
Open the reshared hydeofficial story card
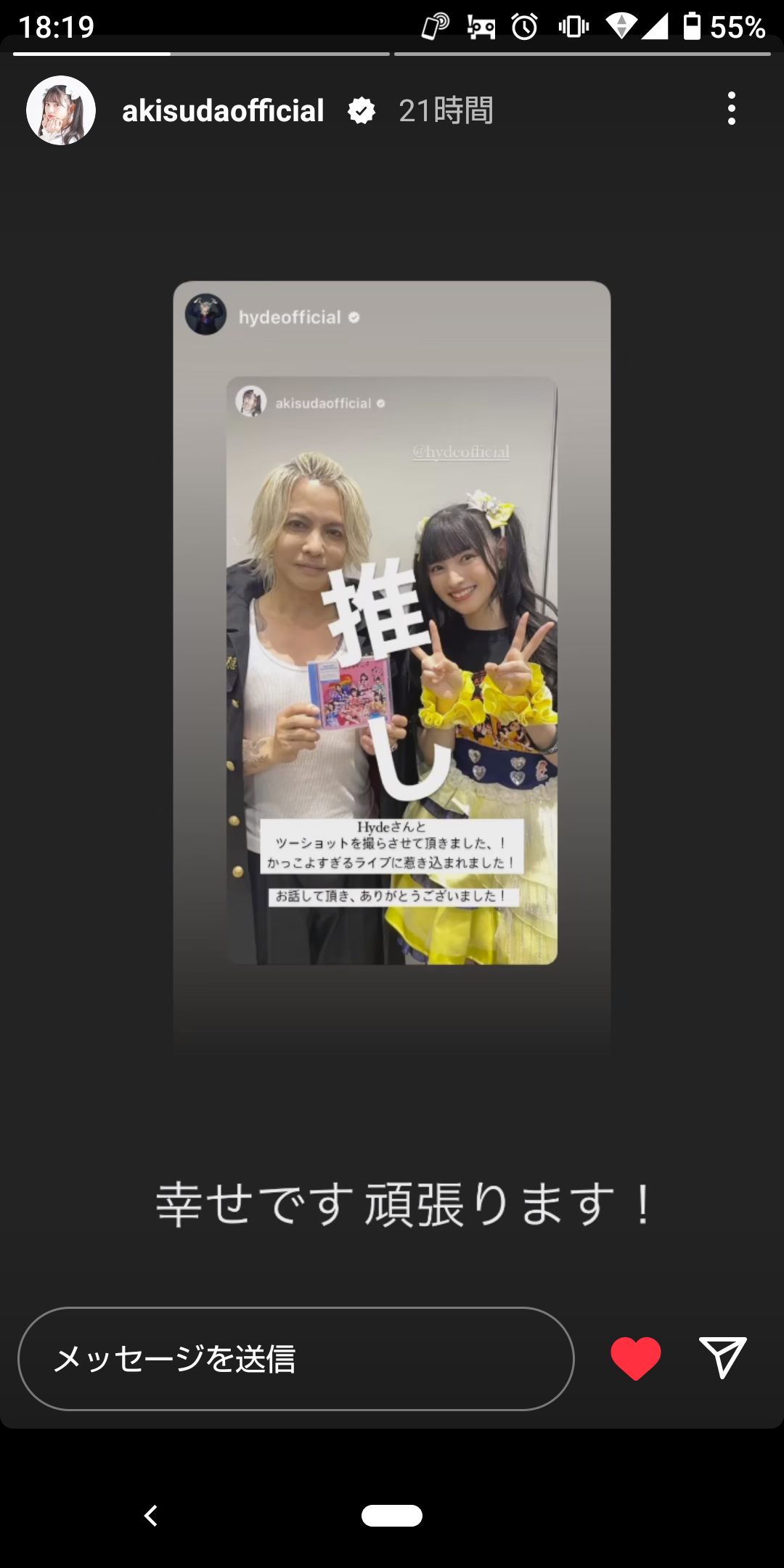tap(392, 668)
